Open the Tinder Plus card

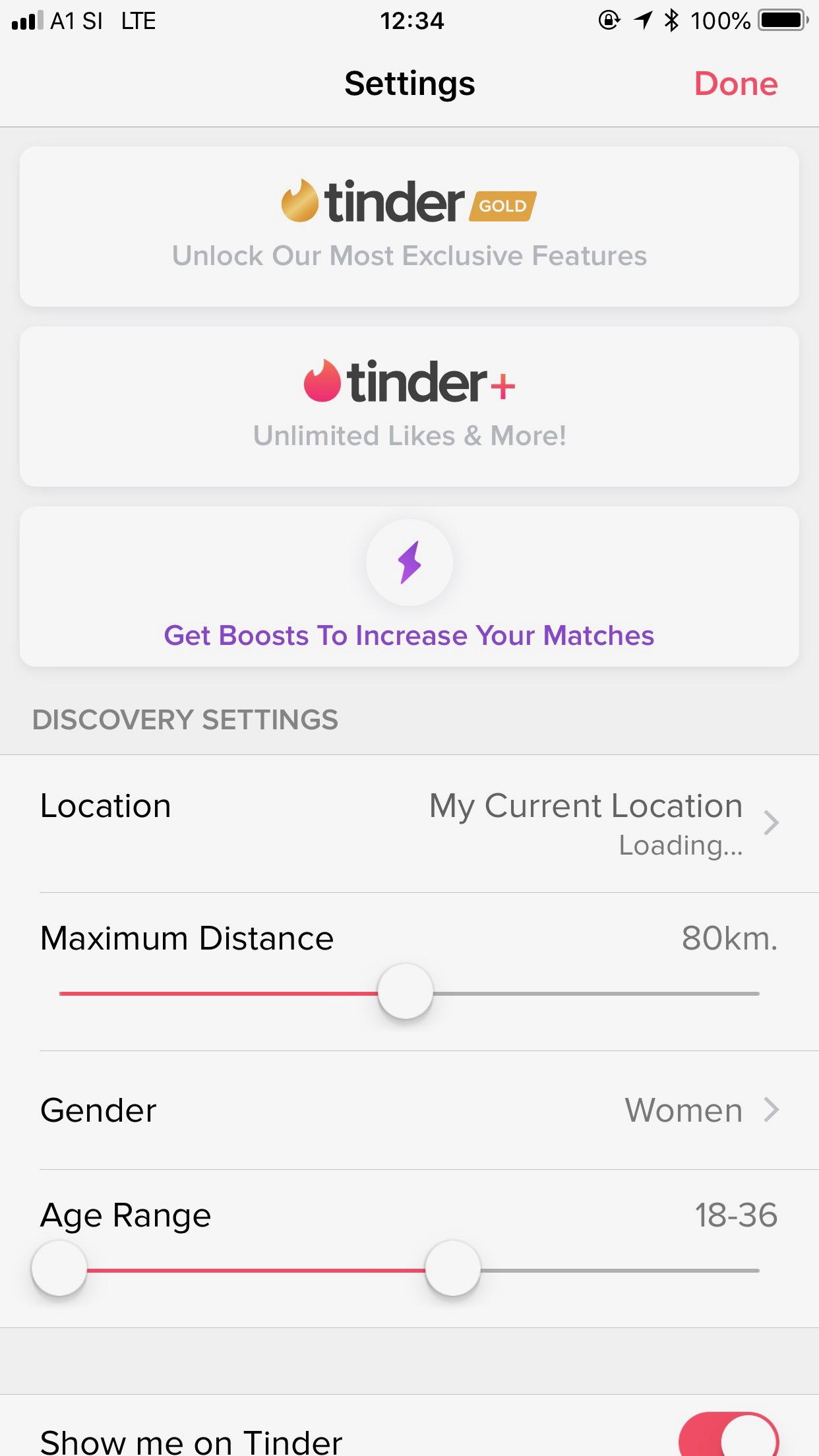pos(409,406)
